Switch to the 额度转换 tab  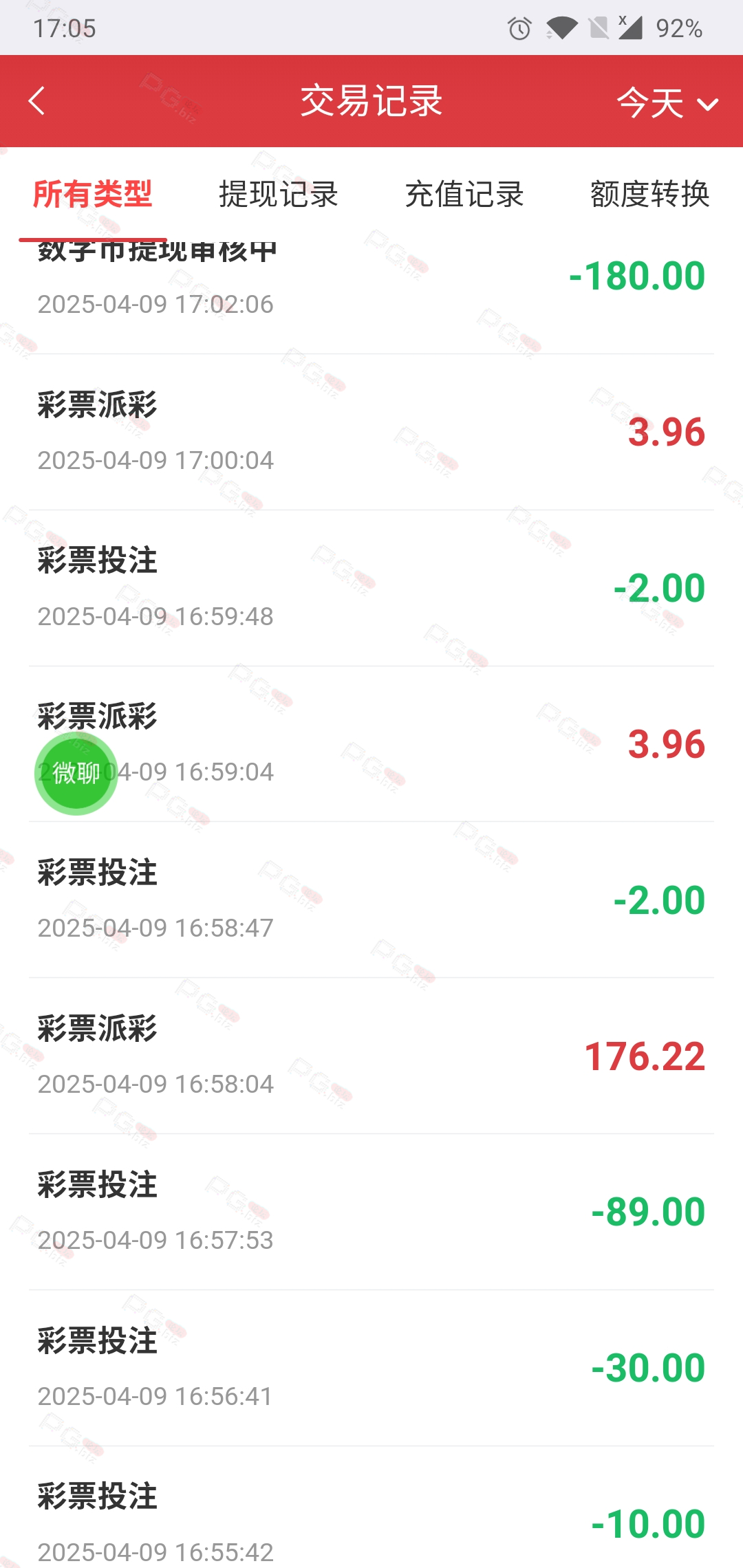coord(650,194)
